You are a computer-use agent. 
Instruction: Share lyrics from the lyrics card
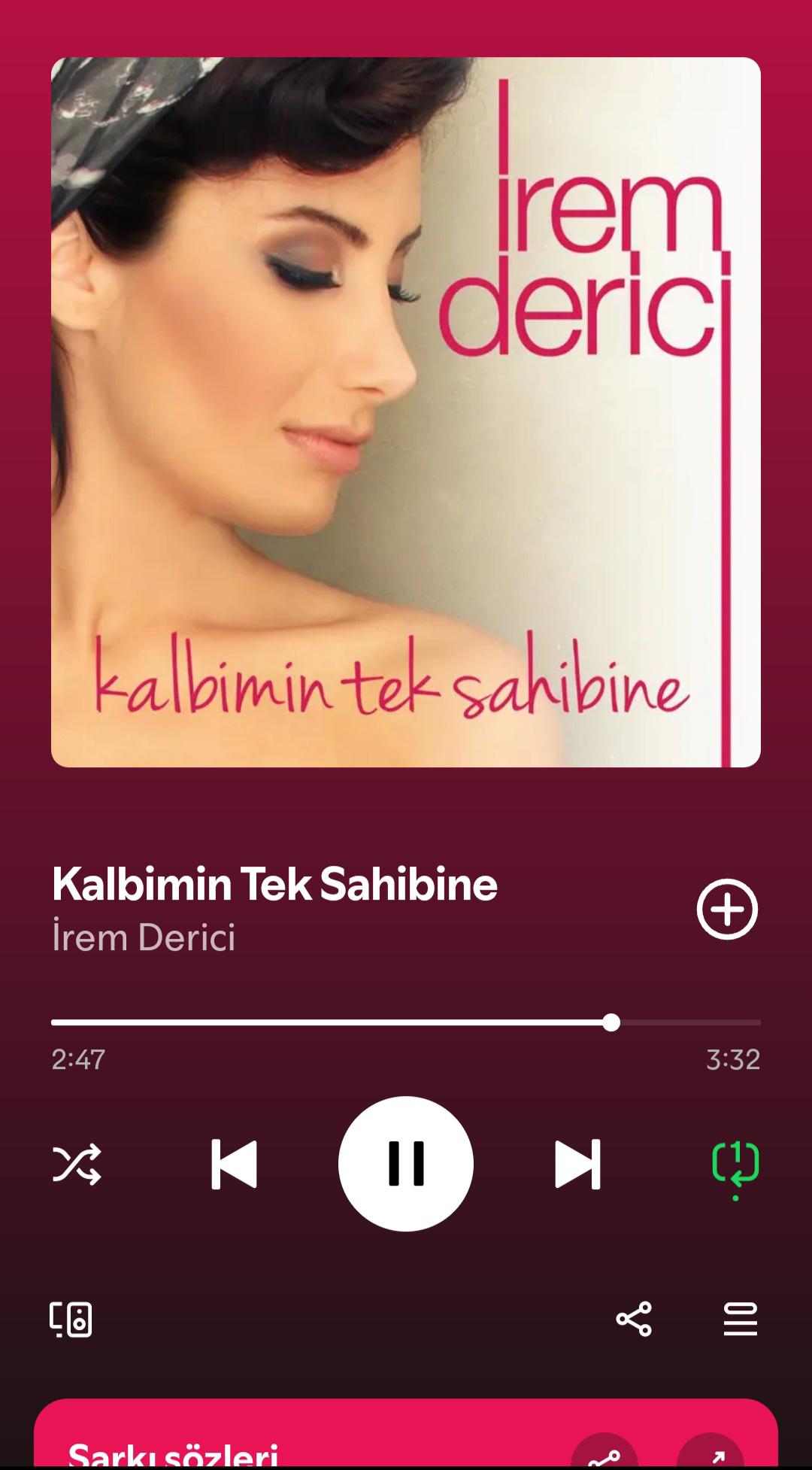point(604,1455)
